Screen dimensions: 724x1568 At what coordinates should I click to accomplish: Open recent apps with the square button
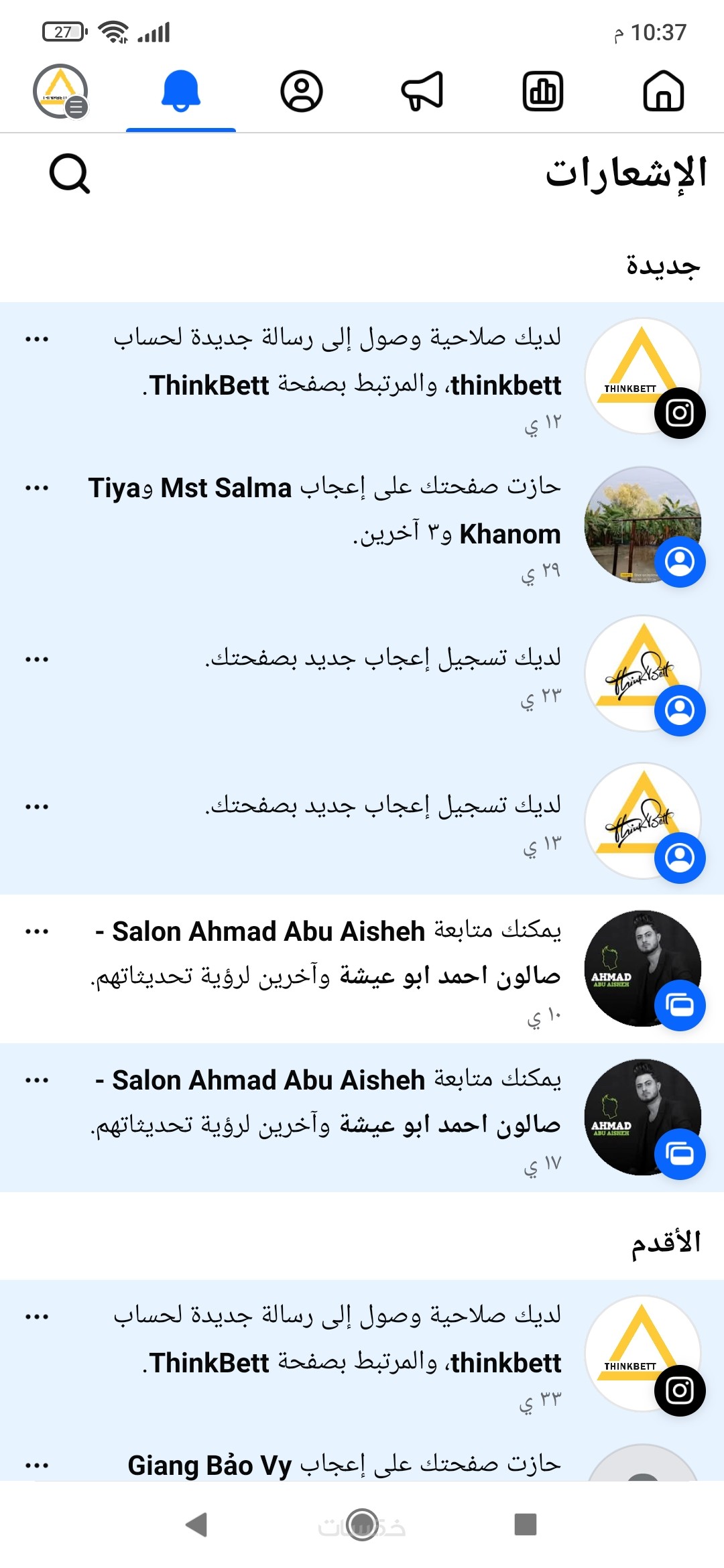(x=526, y=1524)
